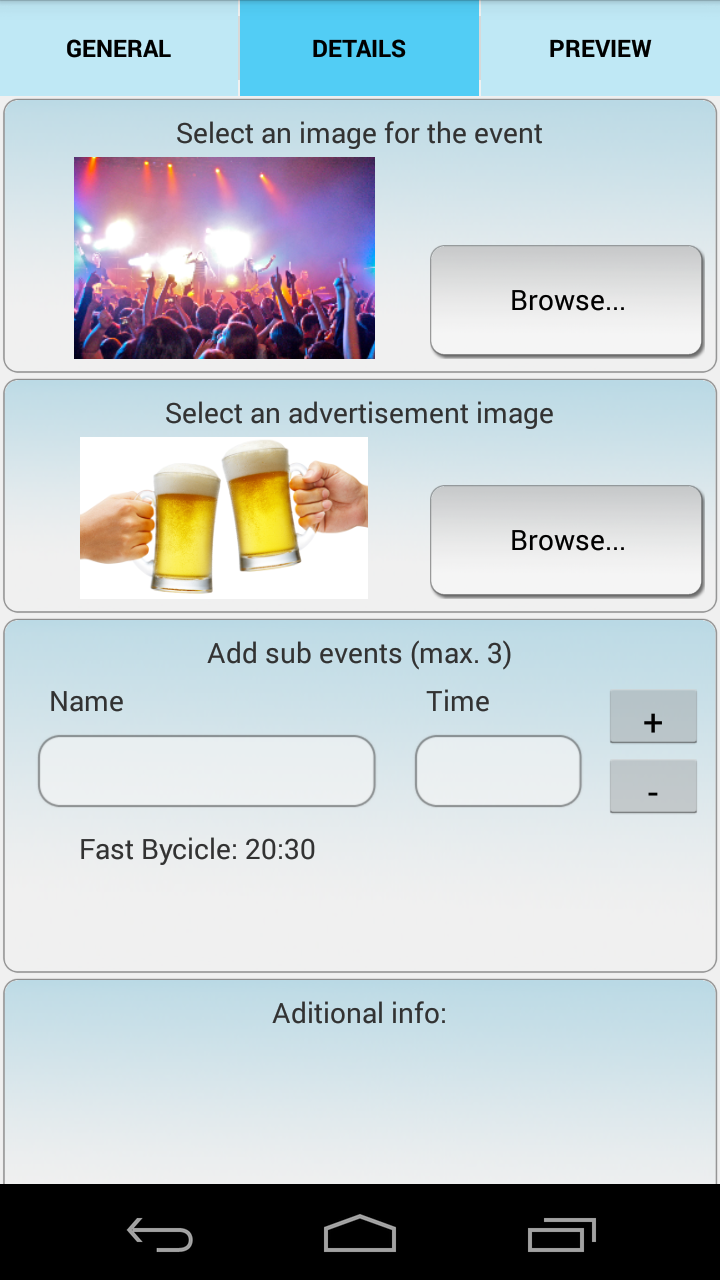The height and width of the screenshot is (1280, 720).
Task: Browse for a new event image
Action: (566, 300)
